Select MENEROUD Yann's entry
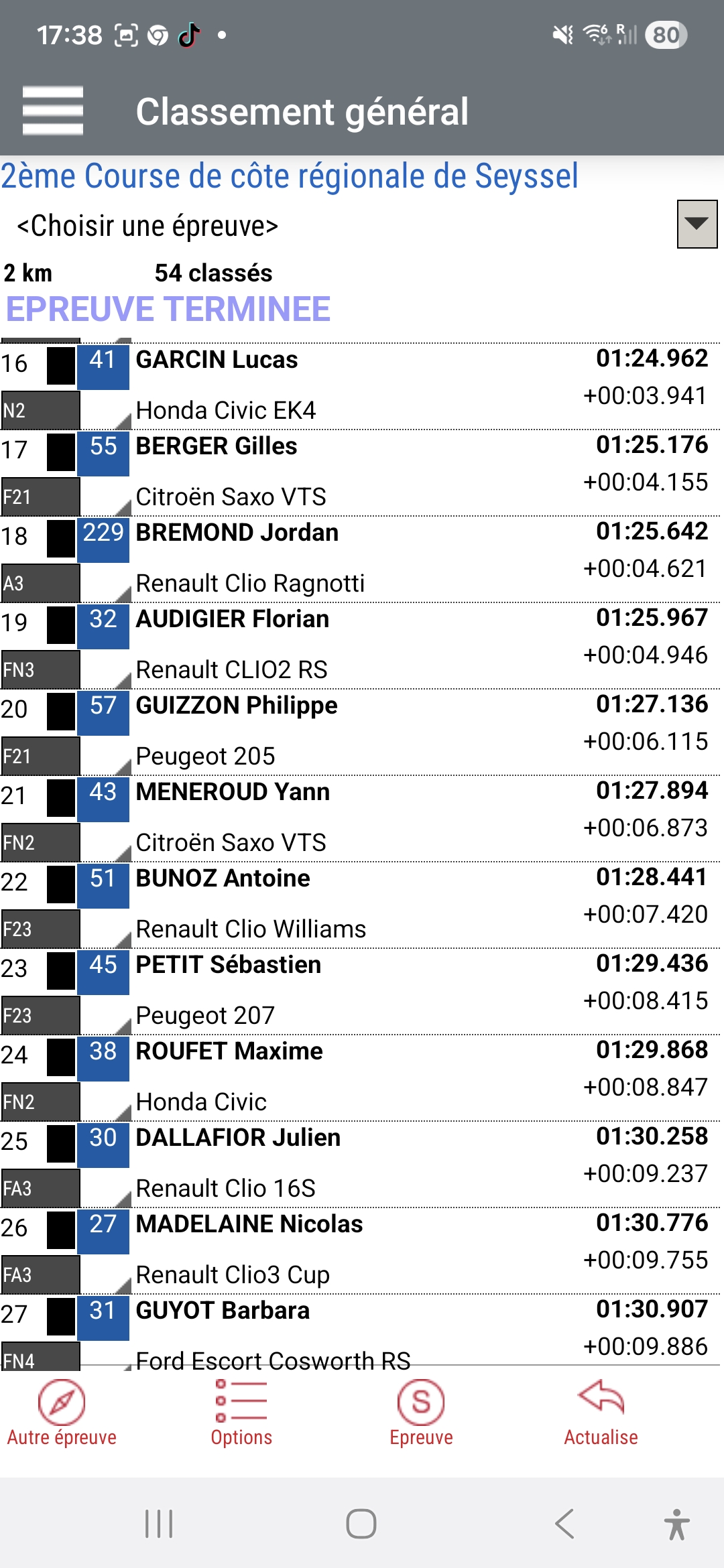 pyautogui.click(x=362, y=818)
